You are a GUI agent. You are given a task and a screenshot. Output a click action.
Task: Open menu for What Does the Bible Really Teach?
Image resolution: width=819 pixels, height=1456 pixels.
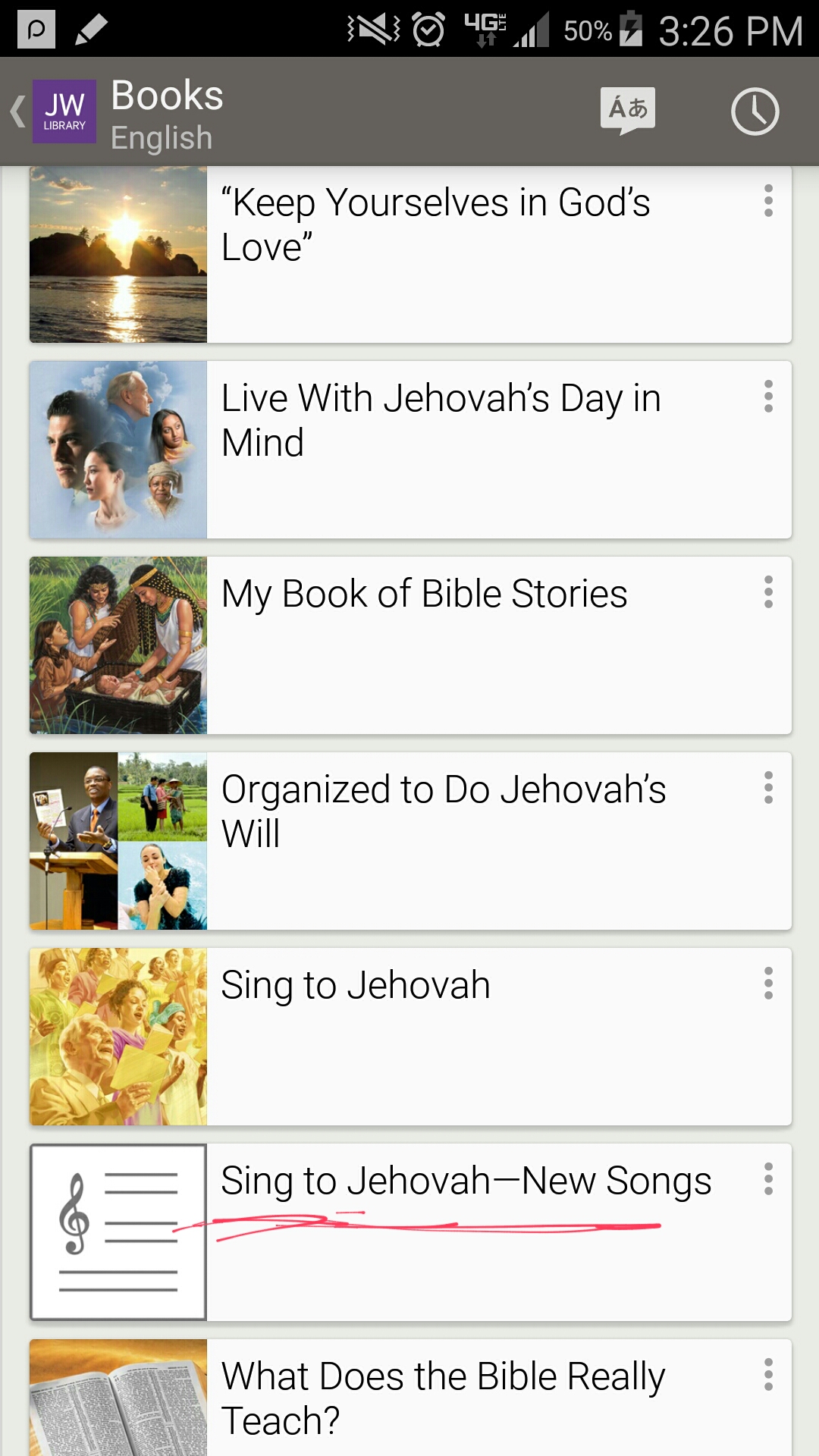pos(768,1375)
